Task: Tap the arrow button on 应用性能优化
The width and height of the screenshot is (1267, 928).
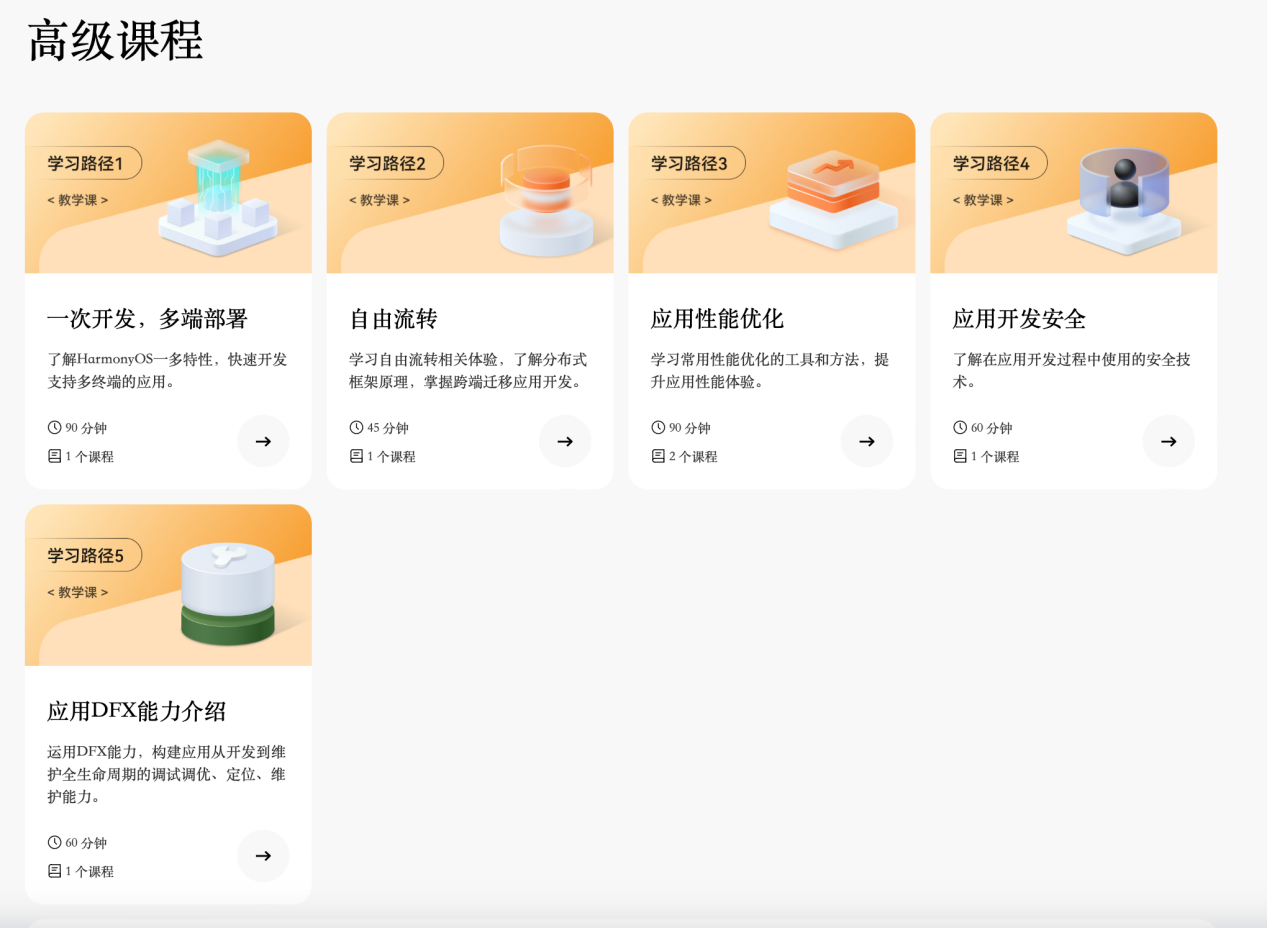Action: coord(867,441)
